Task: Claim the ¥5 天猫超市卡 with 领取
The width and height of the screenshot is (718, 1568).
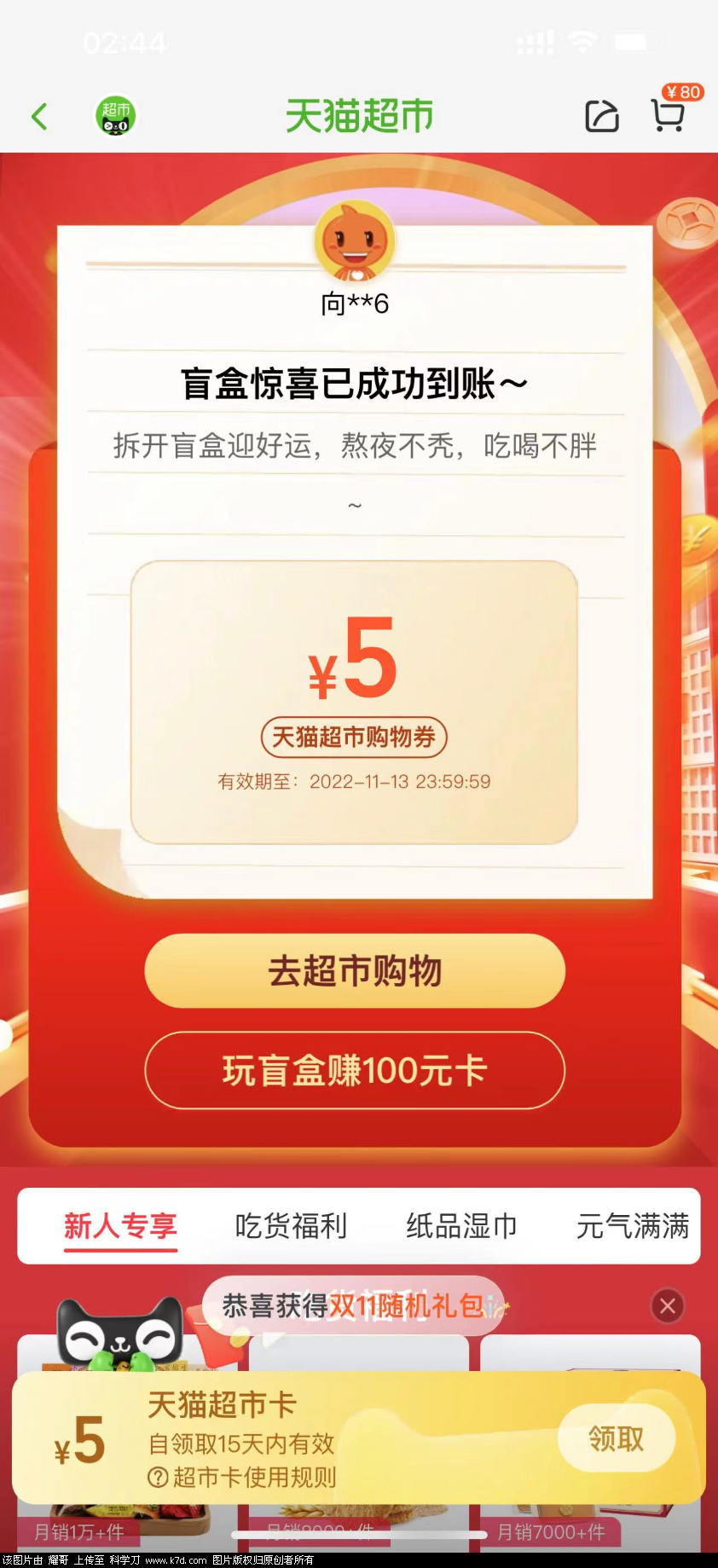Action: pyautogui.click(x=616, y=1439)
